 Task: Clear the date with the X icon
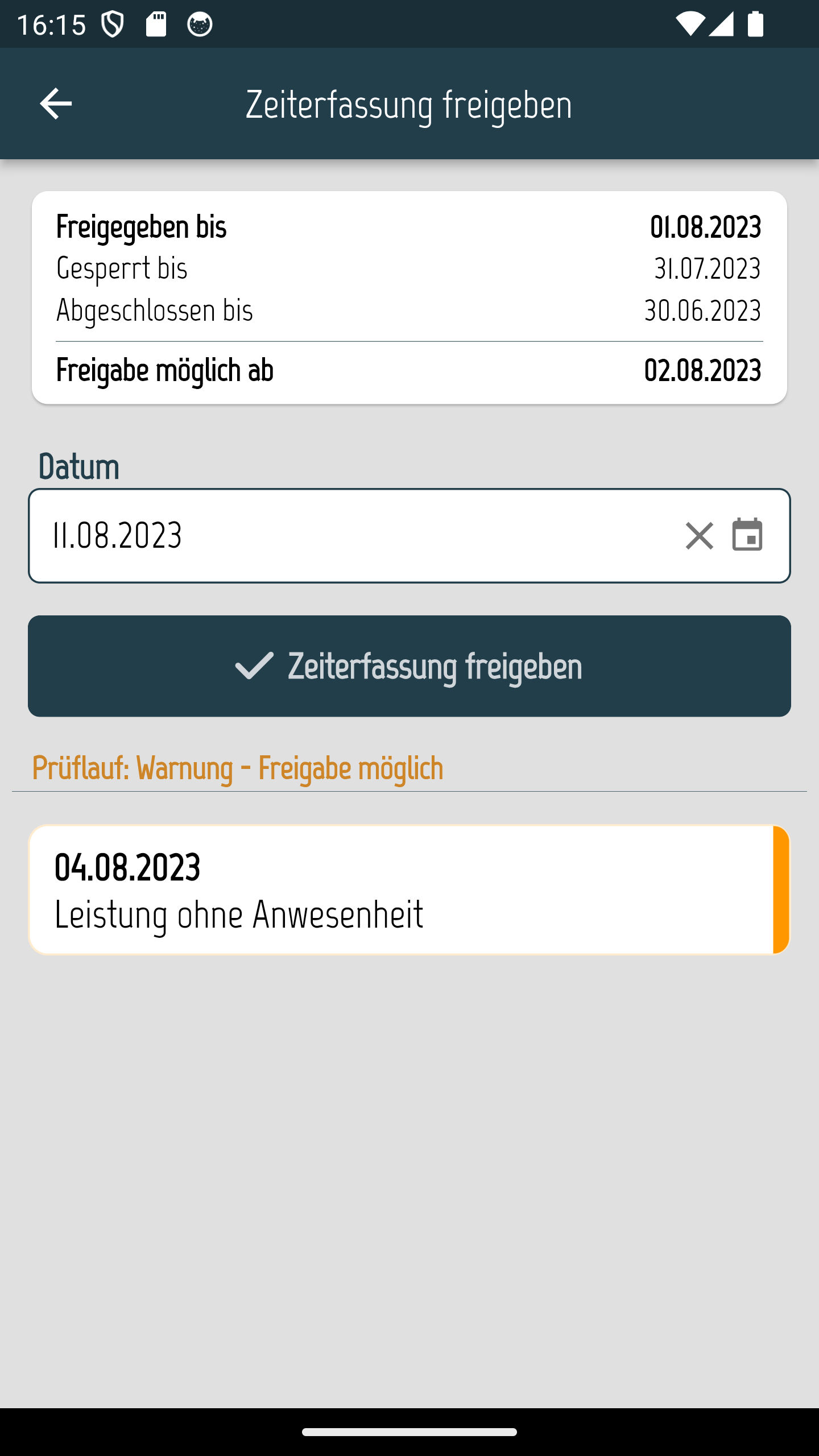[x=699, y=536]
